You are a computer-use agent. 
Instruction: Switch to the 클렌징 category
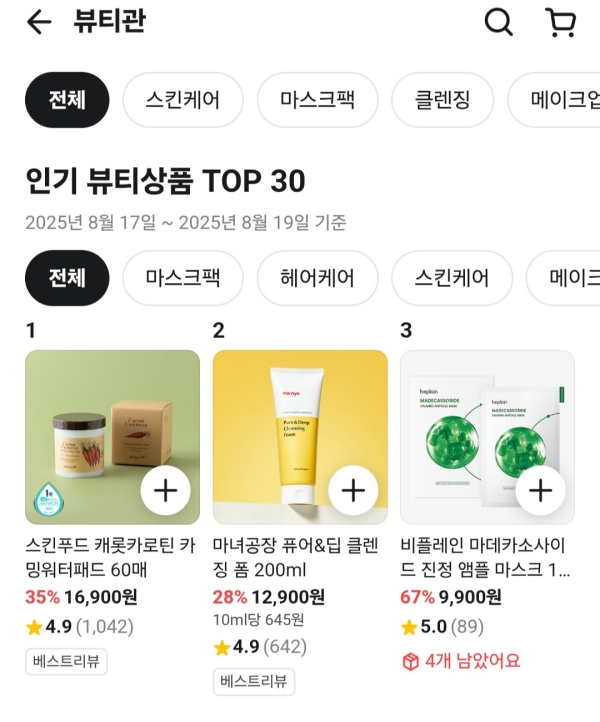tap(443, 100)
